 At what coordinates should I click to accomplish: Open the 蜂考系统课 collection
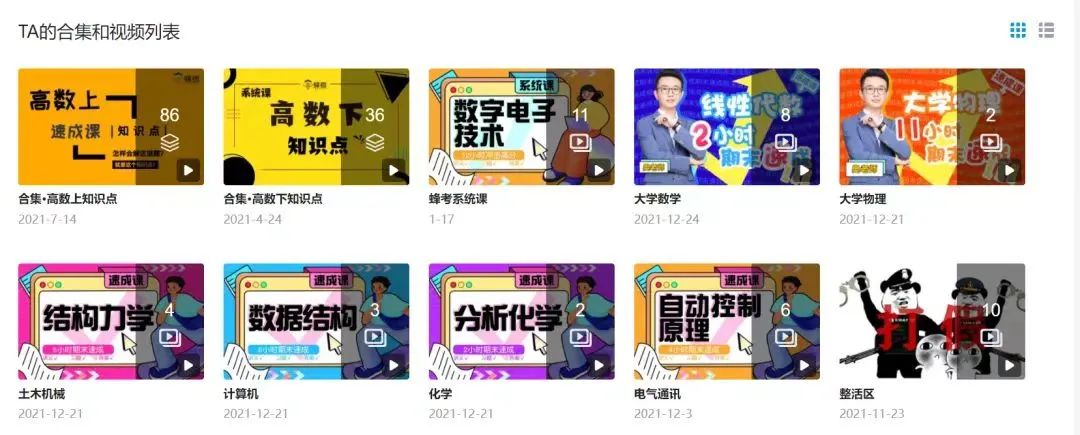(521, 127)
